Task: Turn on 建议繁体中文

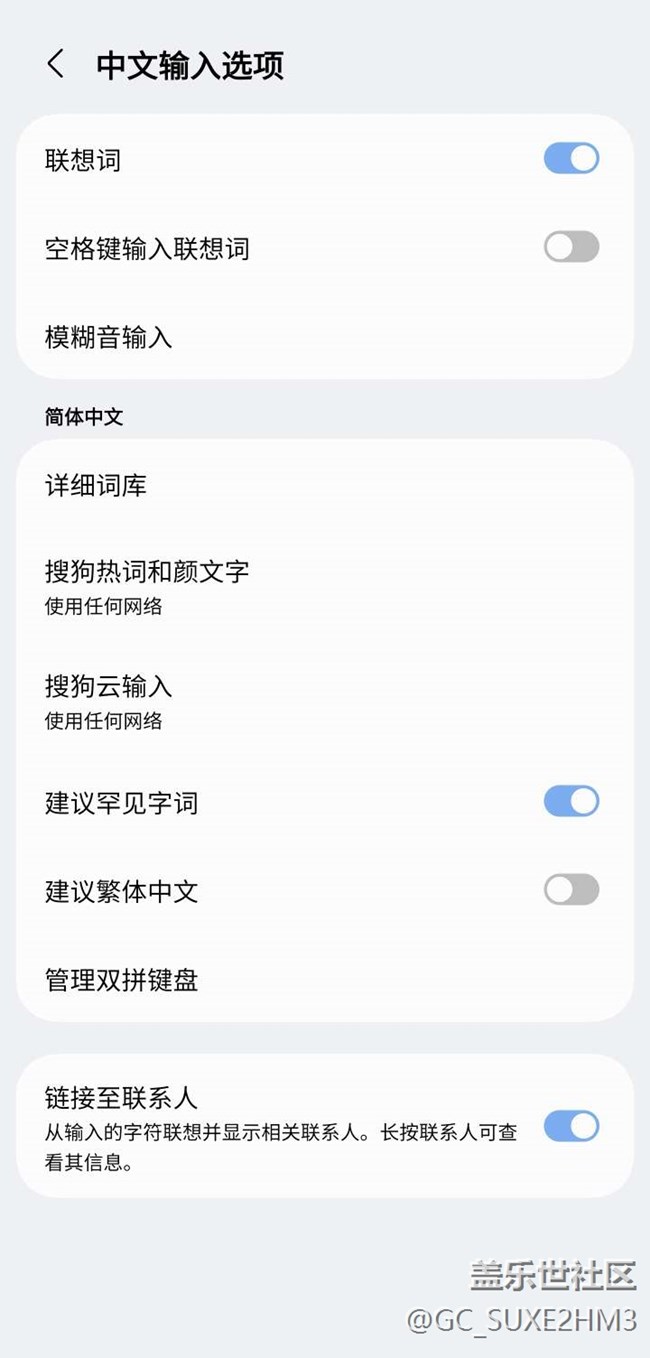Action: tap(571, 889)
